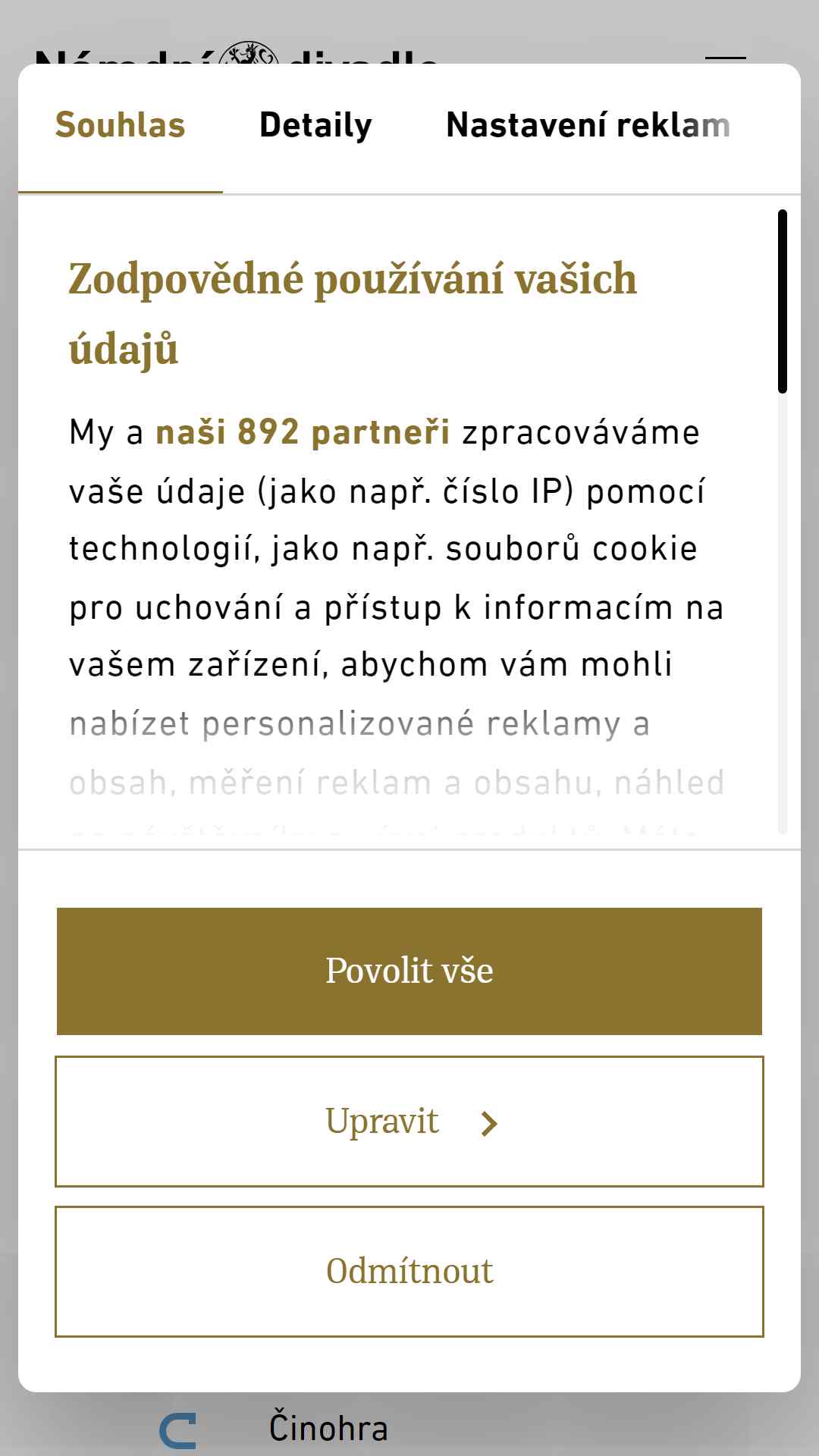Accept all cookies with Povolit vše

click(x=409, y=971)
